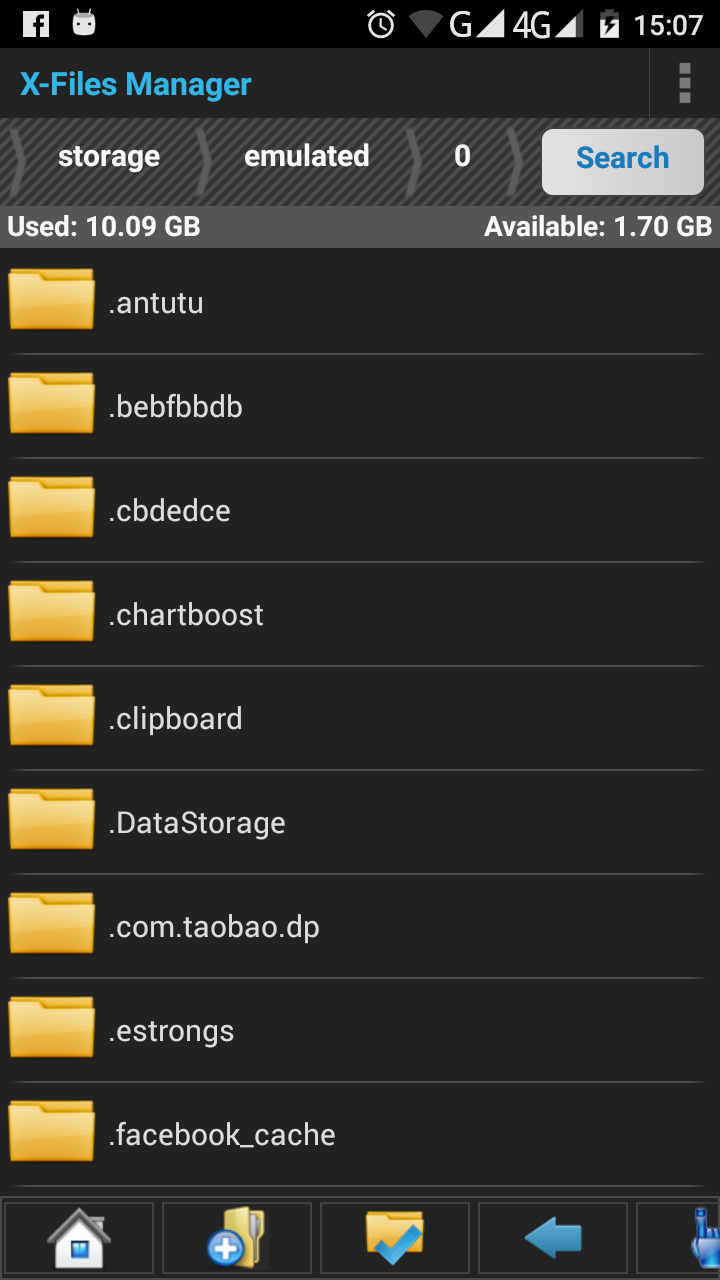Select the 0 breadcrumb segment
720x1280 pixels.
click(461, 157)
